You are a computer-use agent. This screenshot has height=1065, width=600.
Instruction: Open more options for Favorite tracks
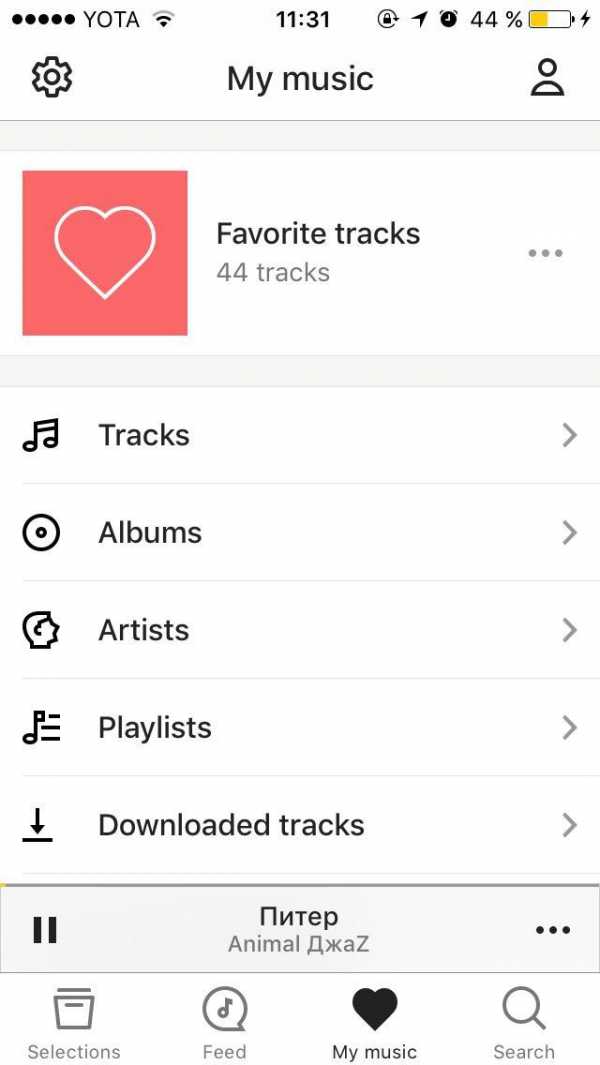click(x=546, y=253)
